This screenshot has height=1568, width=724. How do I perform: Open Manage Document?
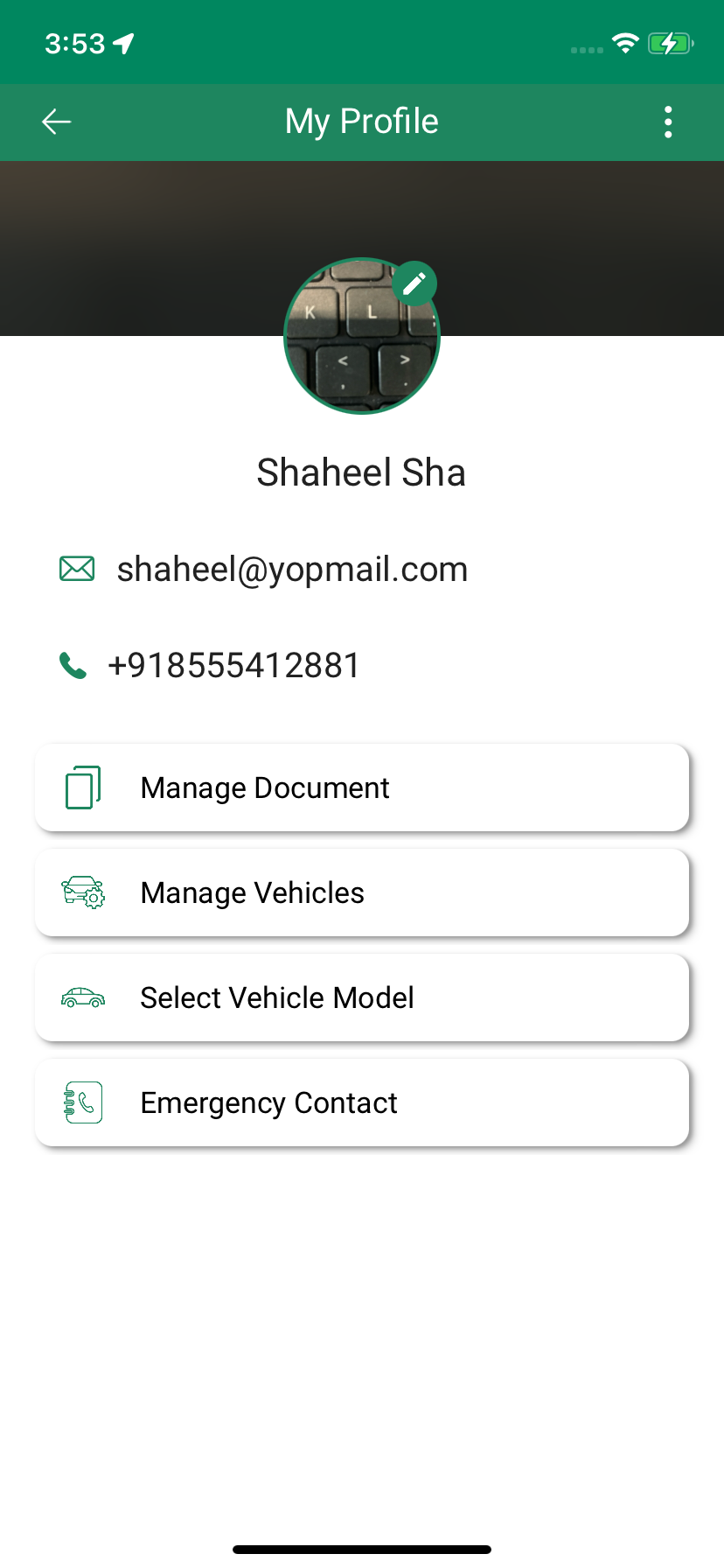(362, 787)
